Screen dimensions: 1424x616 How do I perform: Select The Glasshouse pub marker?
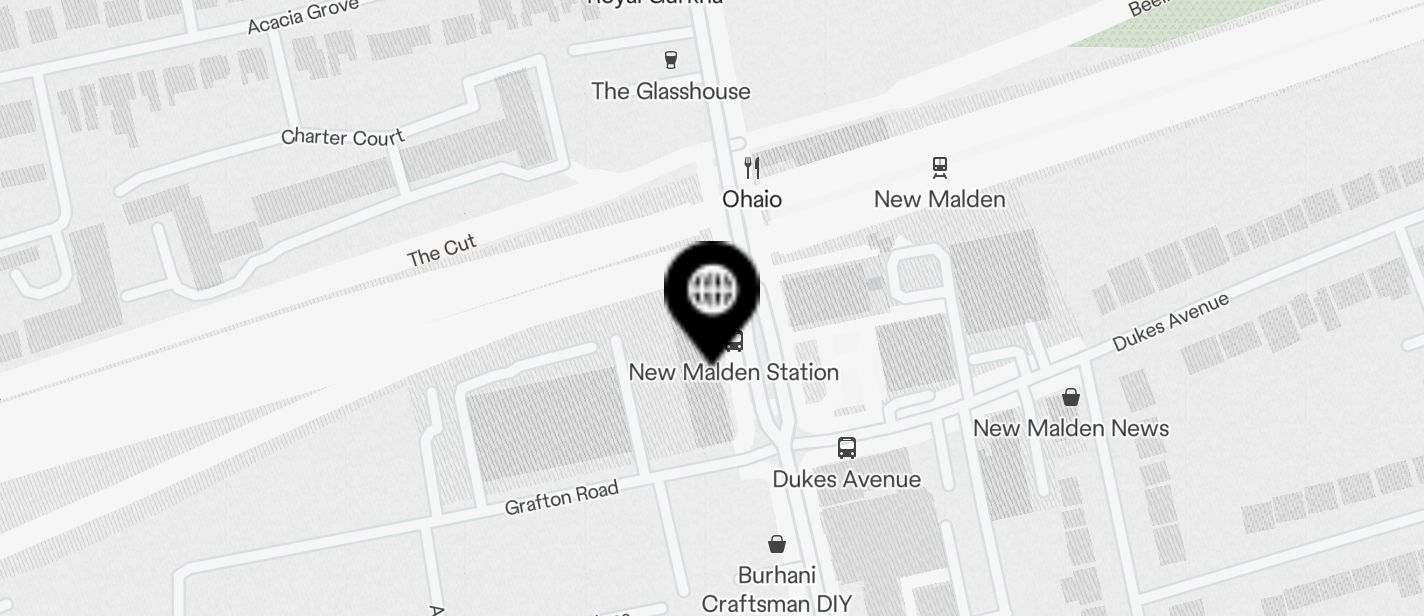pyautogui.click(x=670, y=60)
